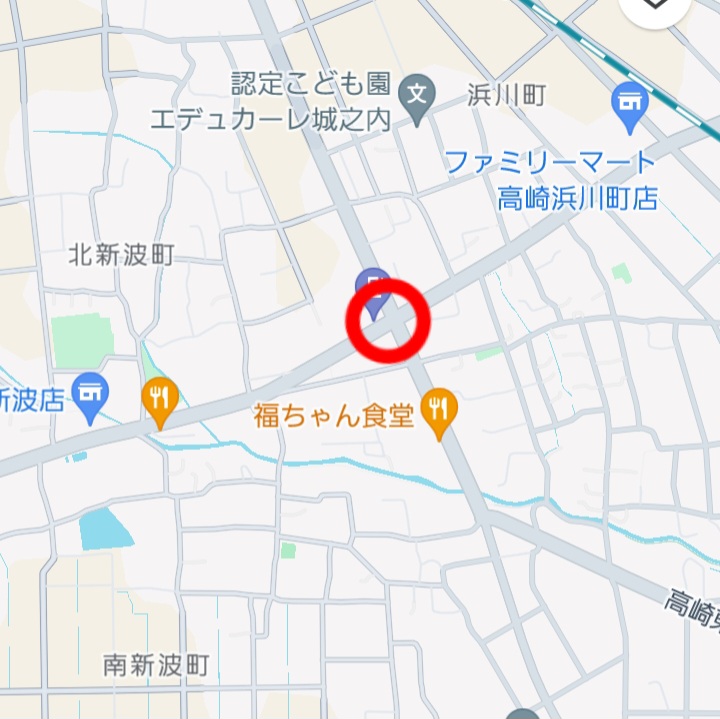720x719 pixels.
Task: Open the 福ちゃん食堂 restaurant pin
Action: 438,412
